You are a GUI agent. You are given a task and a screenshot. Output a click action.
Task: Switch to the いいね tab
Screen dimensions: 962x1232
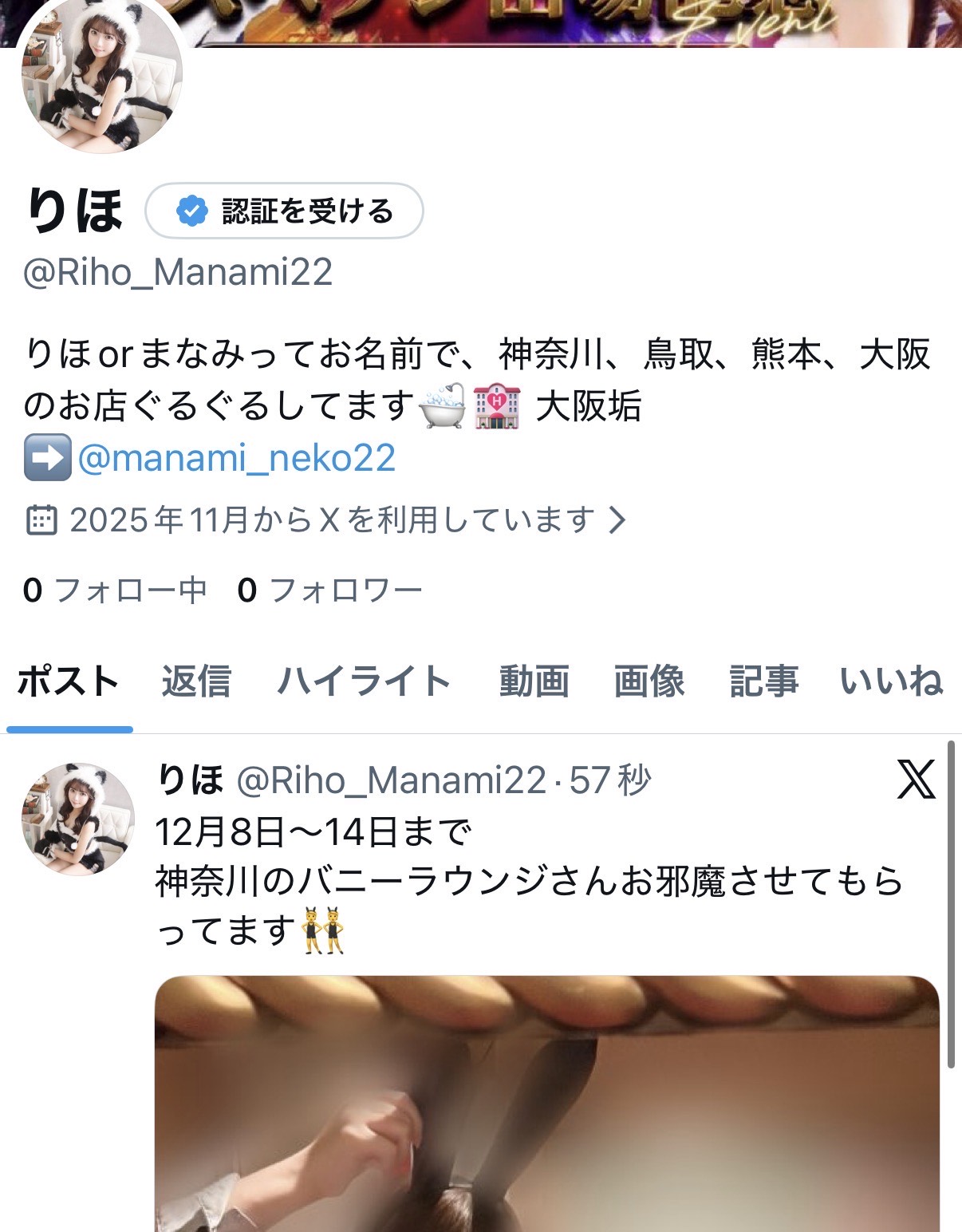[x=891, y=682]
